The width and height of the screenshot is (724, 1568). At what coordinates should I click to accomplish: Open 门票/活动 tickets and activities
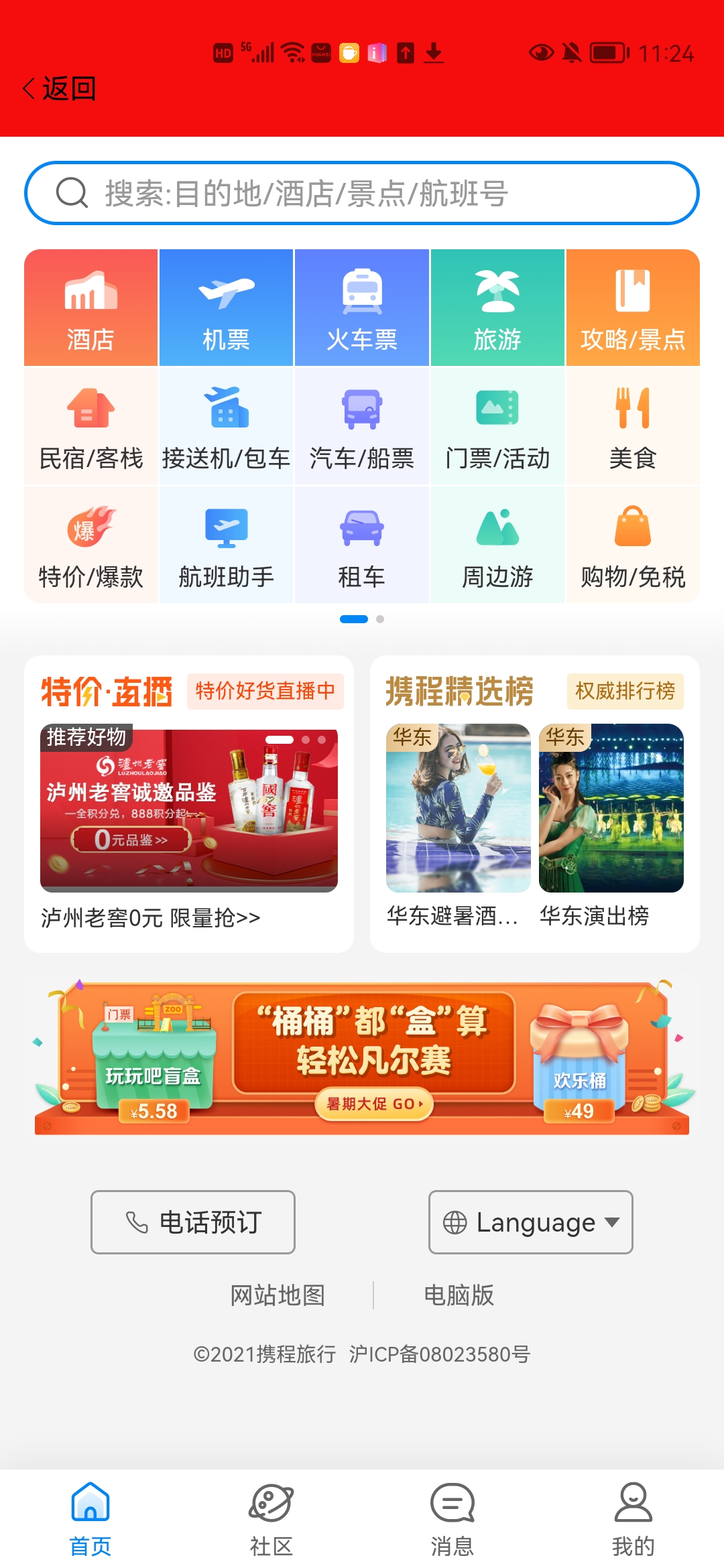pyautogui.click(x=497, y=428)
